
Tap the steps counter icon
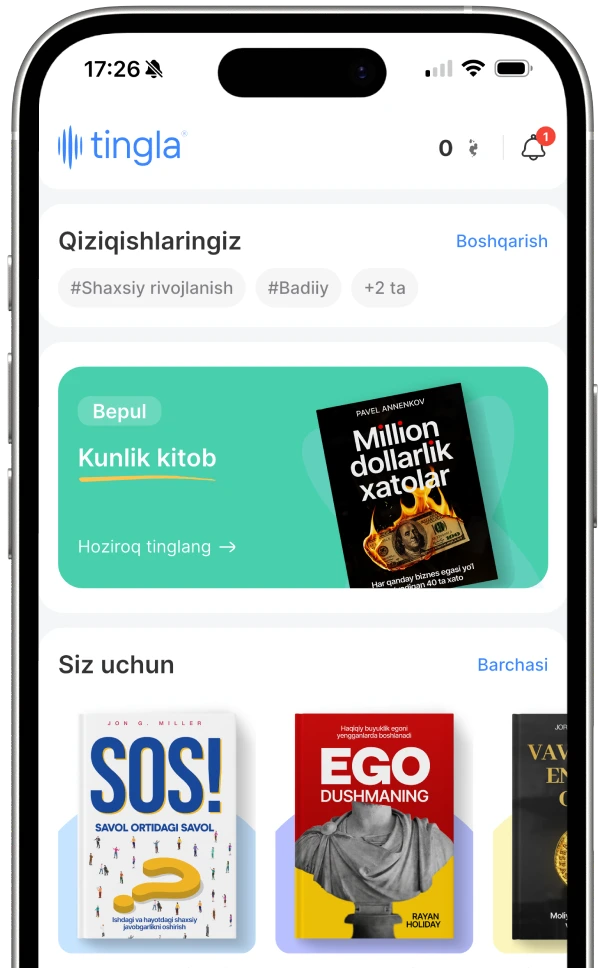(x=473, y=149)
